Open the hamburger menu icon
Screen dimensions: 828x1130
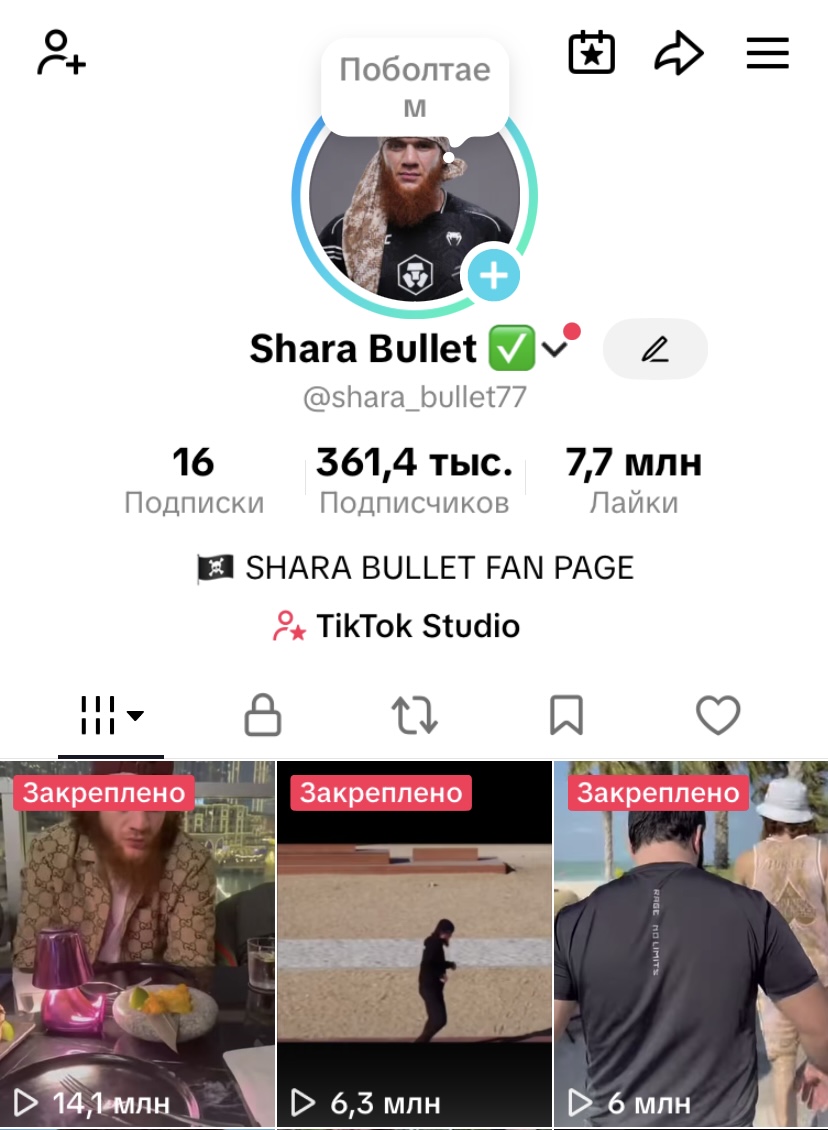[767, 54]
